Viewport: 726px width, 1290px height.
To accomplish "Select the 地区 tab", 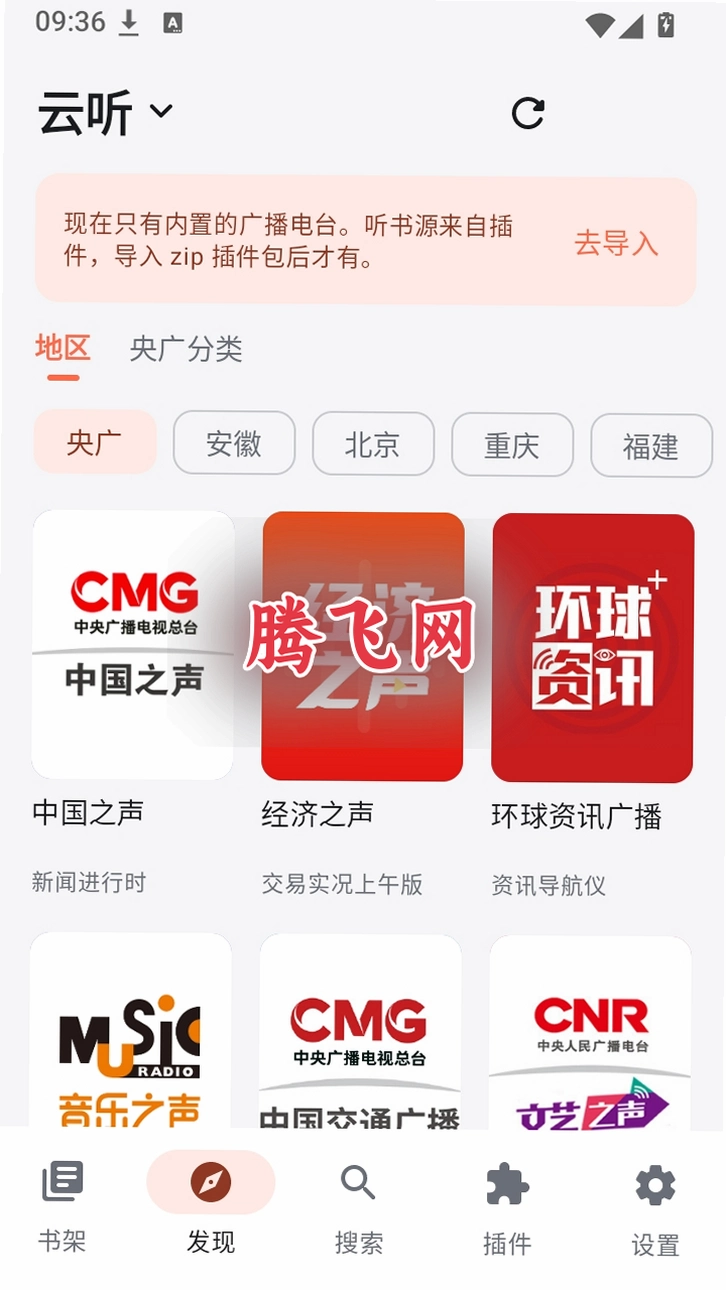I will point(63,349).
